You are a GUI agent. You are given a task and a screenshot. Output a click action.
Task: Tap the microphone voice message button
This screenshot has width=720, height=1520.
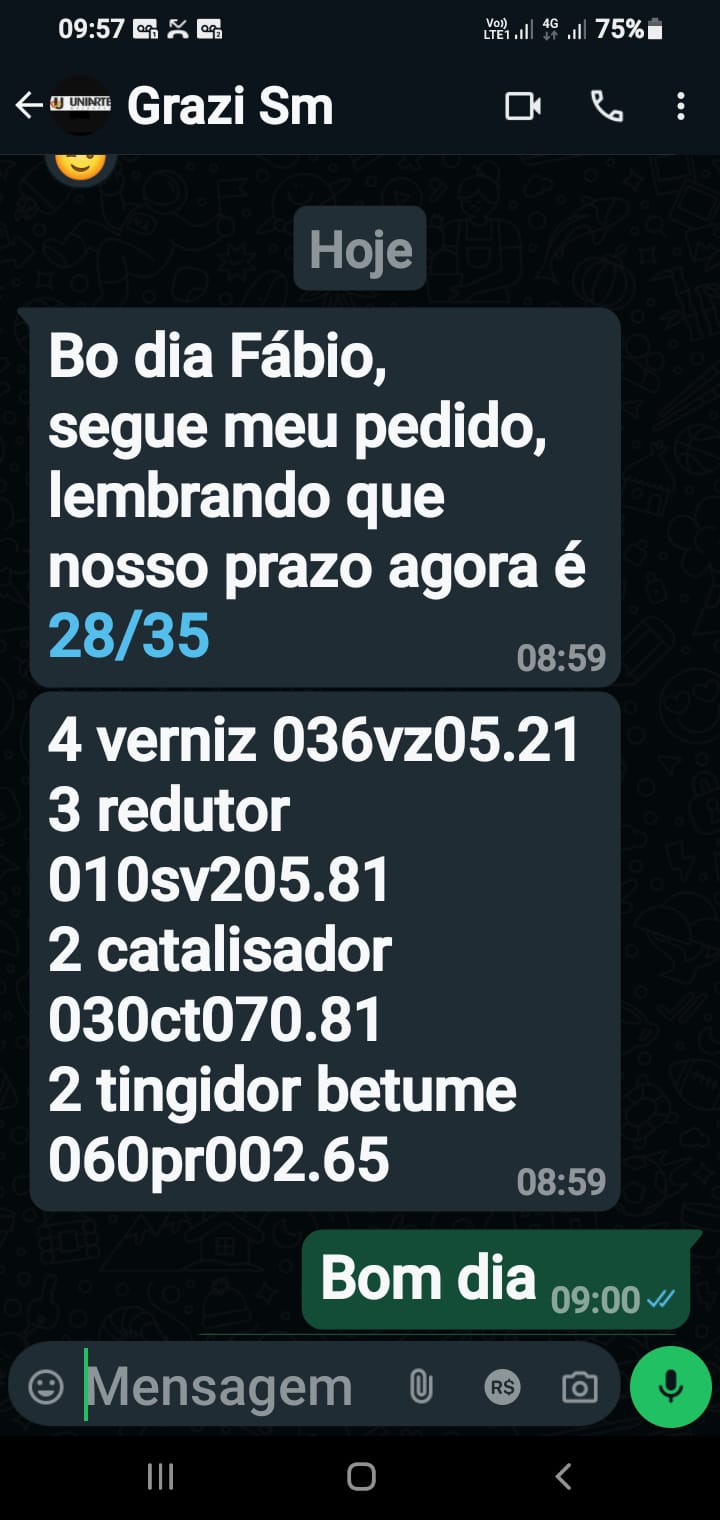(670, 1386)
